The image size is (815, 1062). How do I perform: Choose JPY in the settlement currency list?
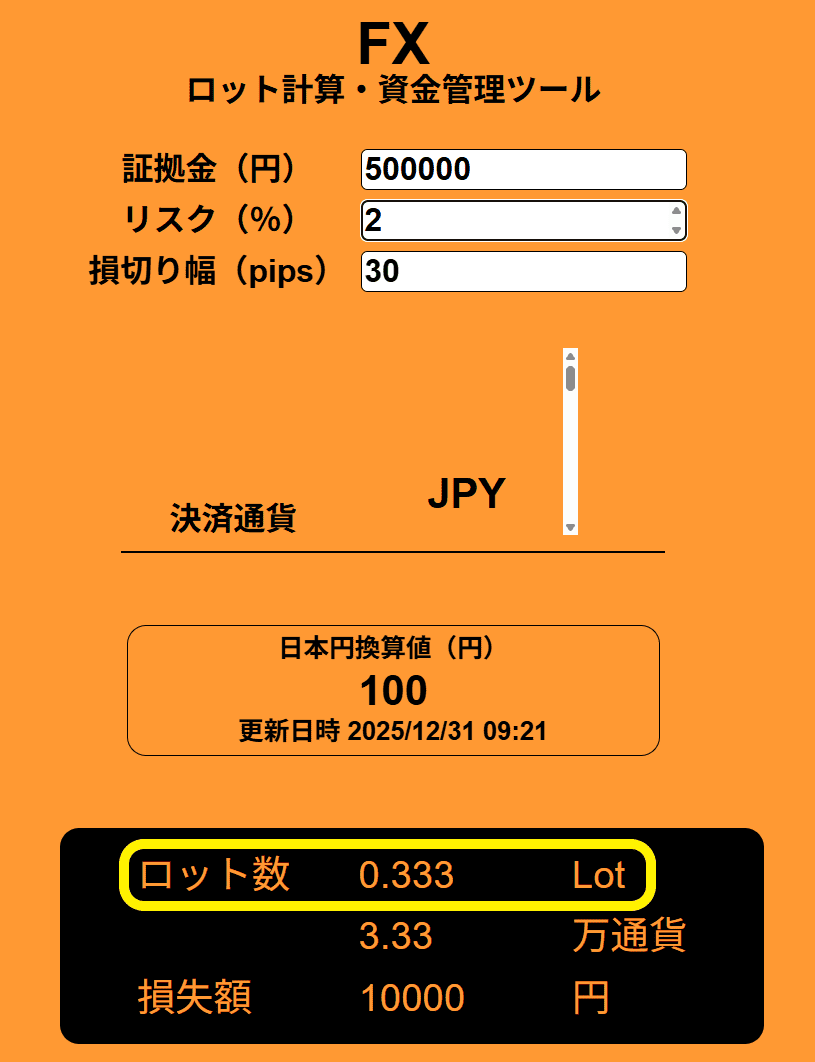466,494
